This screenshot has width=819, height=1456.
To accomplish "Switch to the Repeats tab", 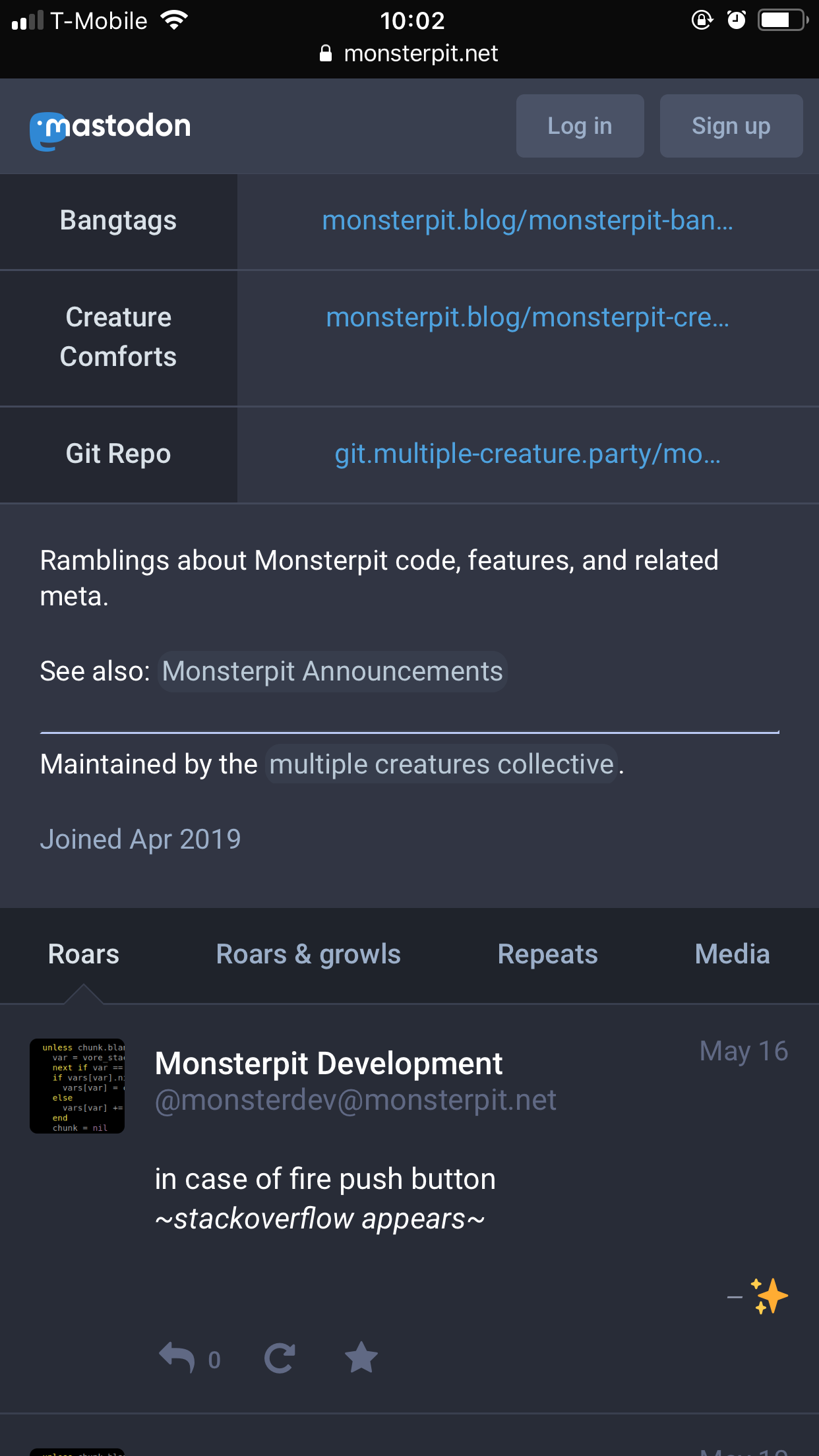I will [547, 954].
